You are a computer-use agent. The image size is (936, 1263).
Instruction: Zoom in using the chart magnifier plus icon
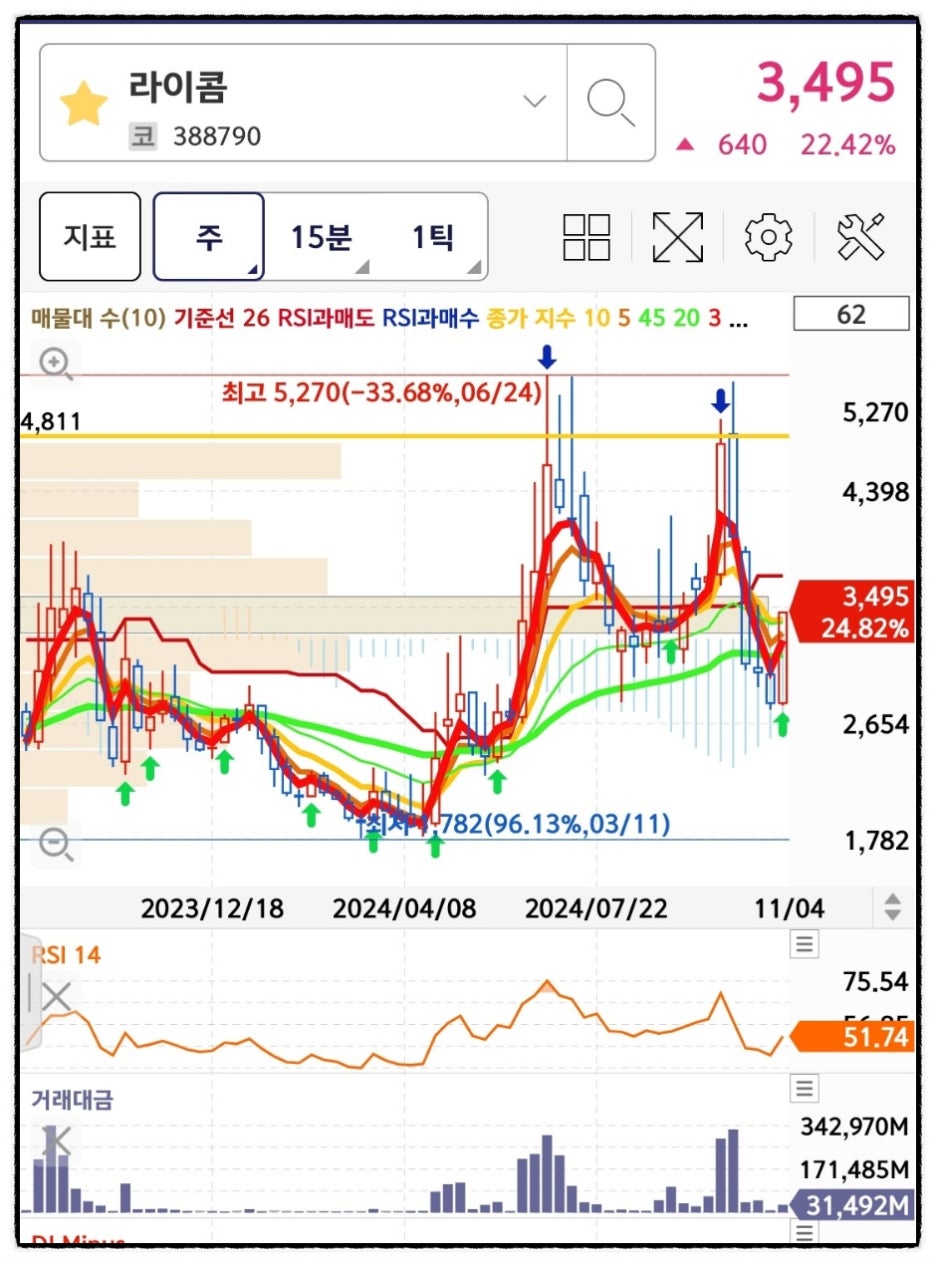coord(55,364)
